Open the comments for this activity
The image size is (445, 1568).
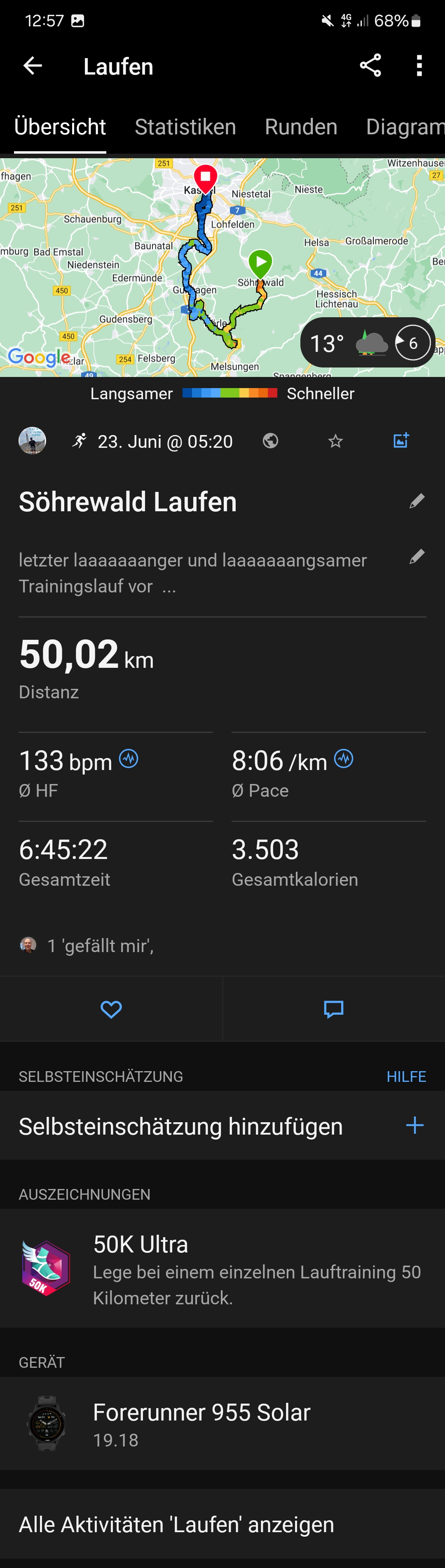pos(334,1009)
